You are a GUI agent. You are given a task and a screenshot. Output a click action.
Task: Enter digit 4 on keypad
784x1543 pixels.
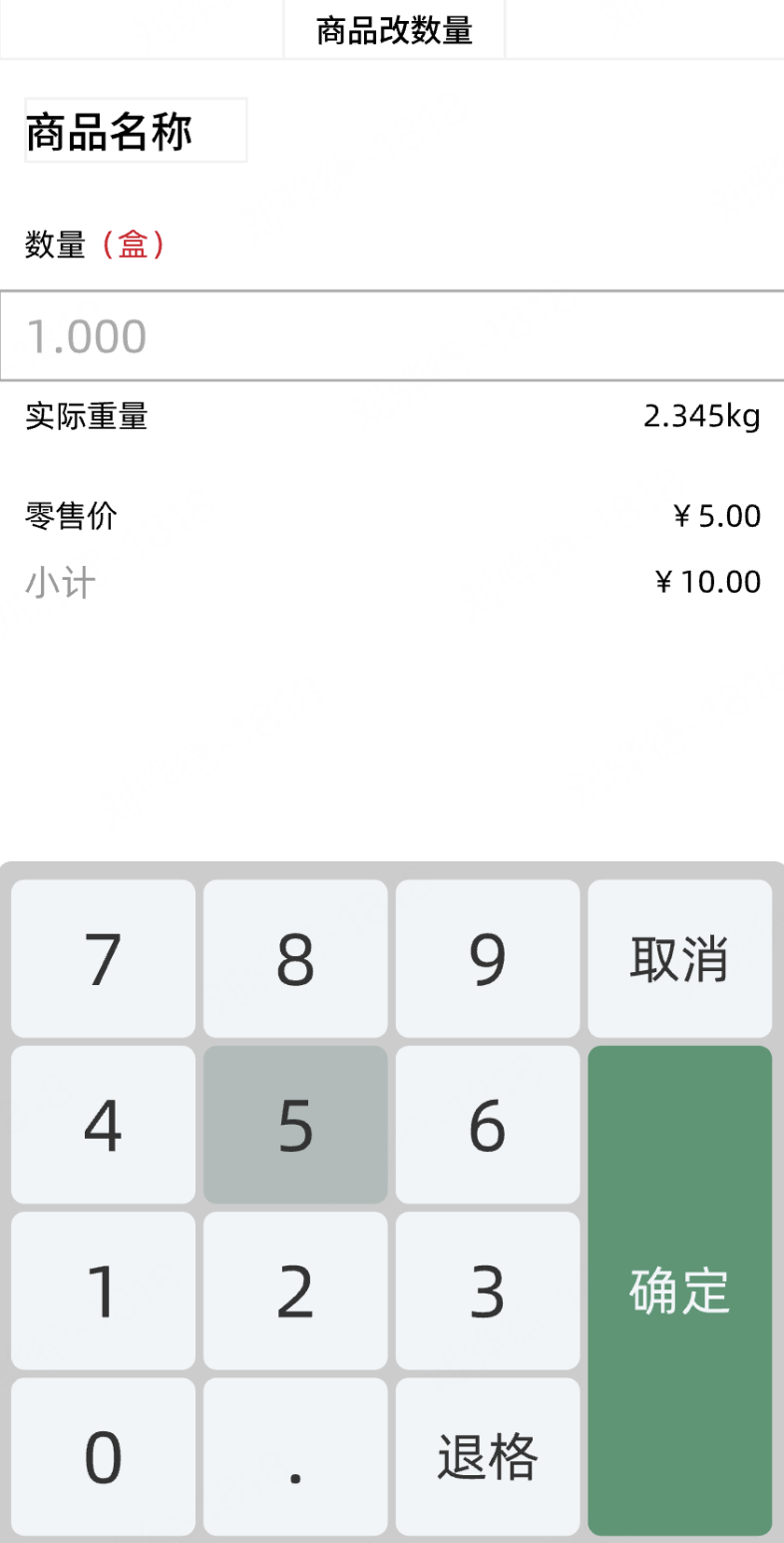104,1125
